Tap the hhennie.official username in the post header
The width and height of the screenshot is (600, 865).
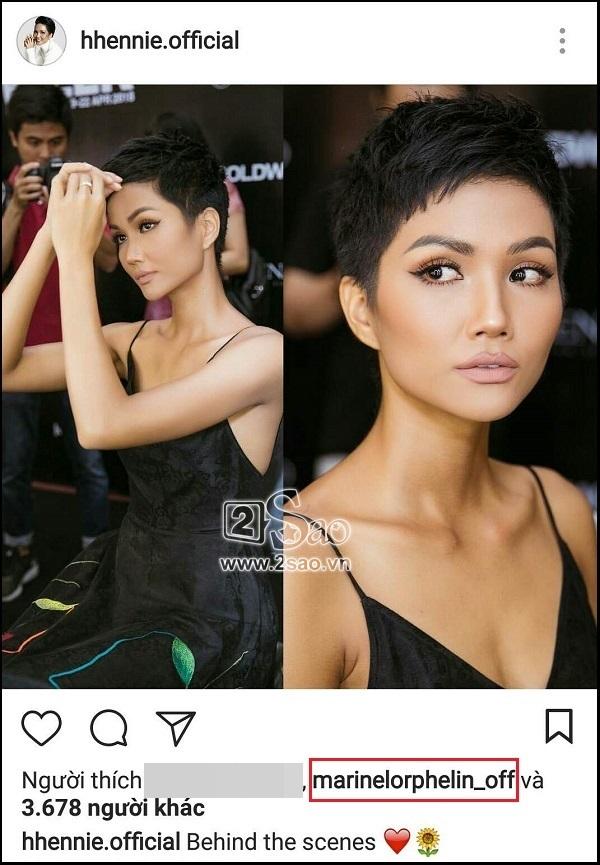tap(159, 41)
